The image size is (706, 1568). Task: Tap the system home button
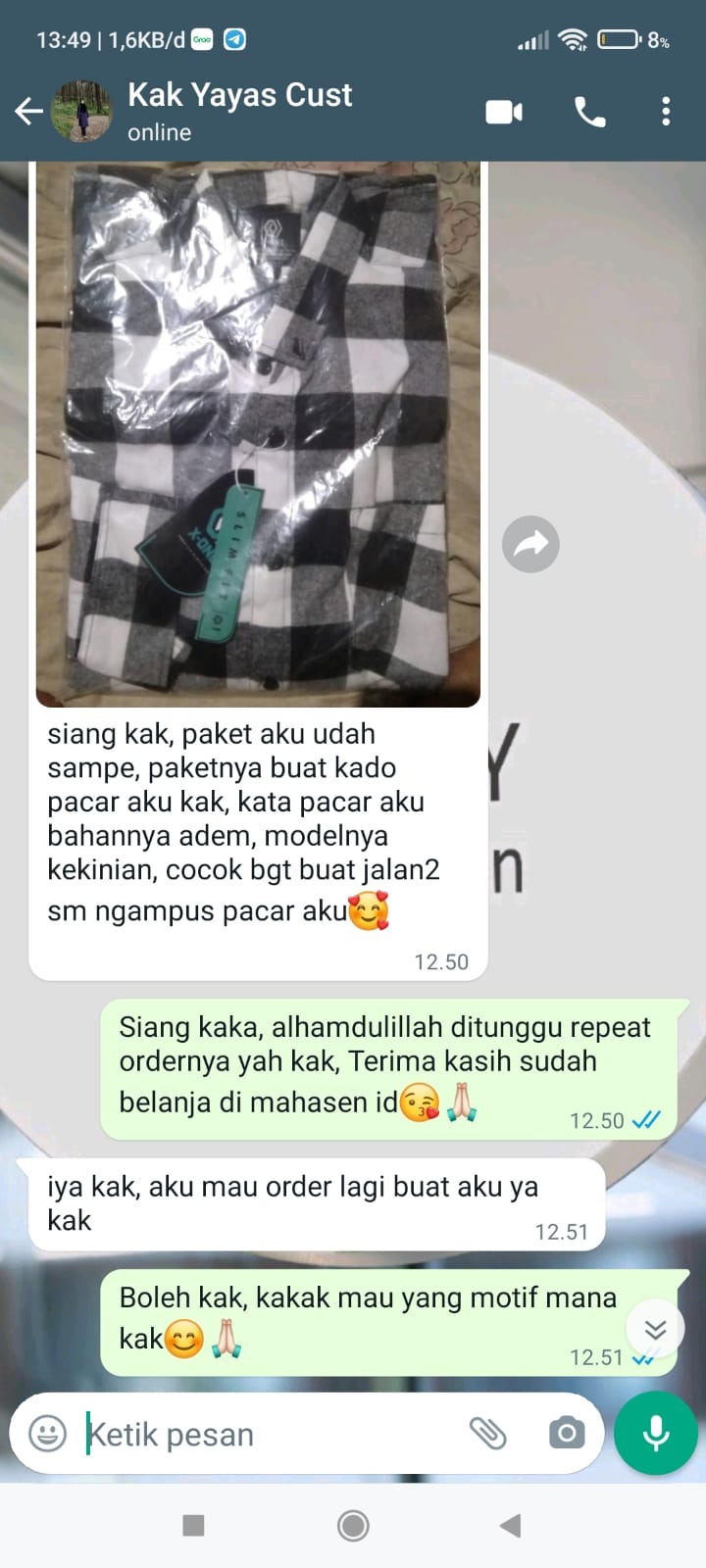coord(353,1525)
